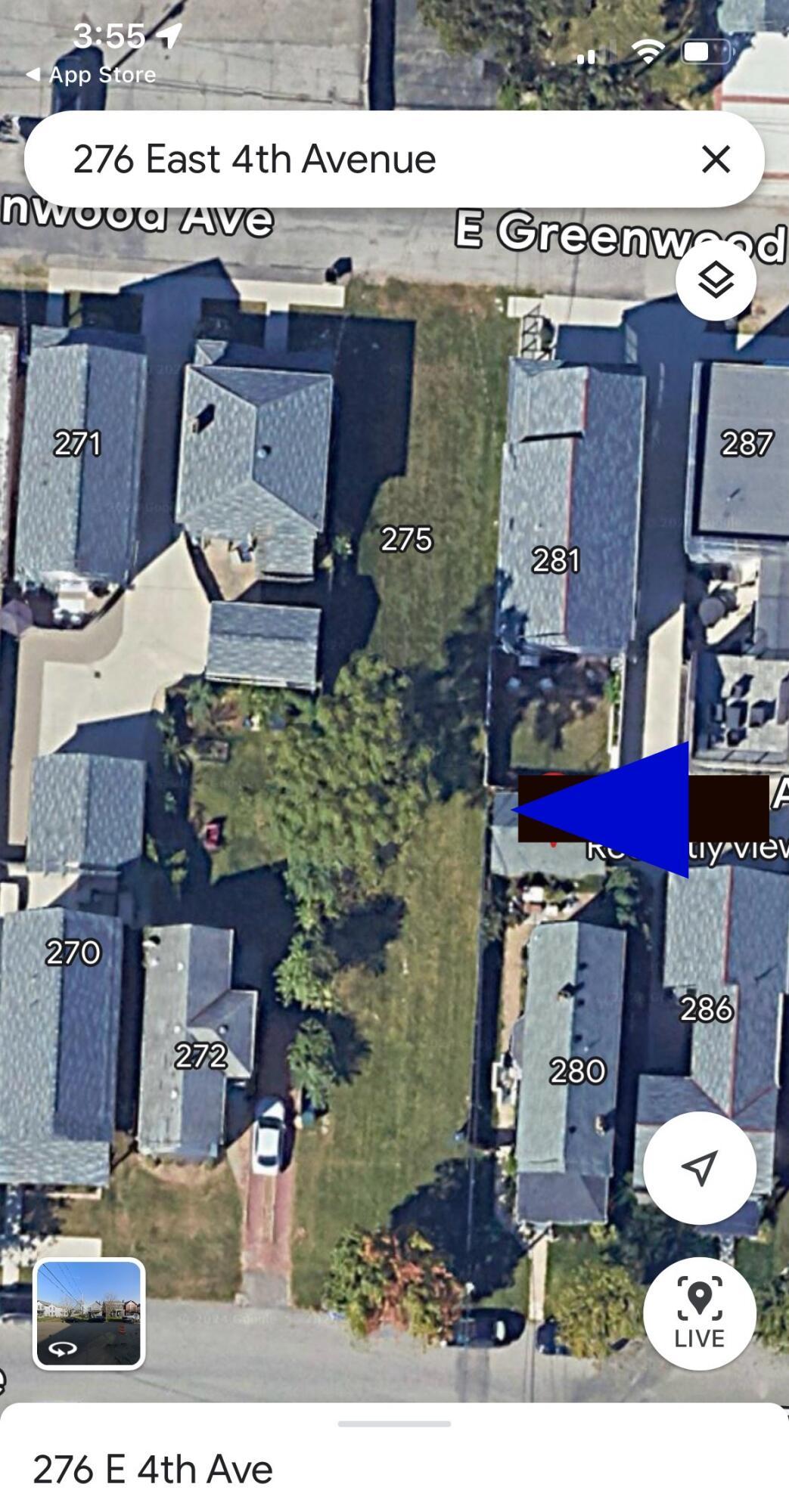Launch Live View navigation
The height and width of the screenshot is (1512, 789).
coord(699,1315)
